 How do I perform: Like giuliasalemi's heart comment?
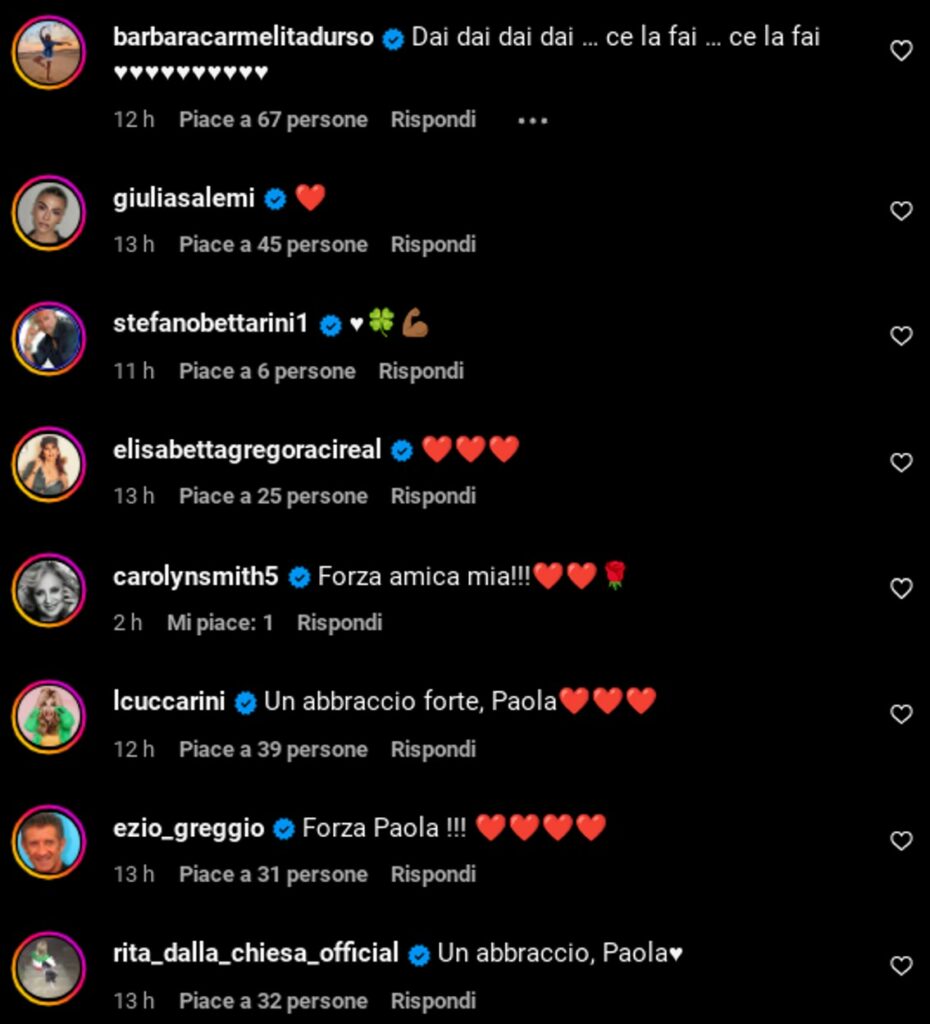[901, 211]
